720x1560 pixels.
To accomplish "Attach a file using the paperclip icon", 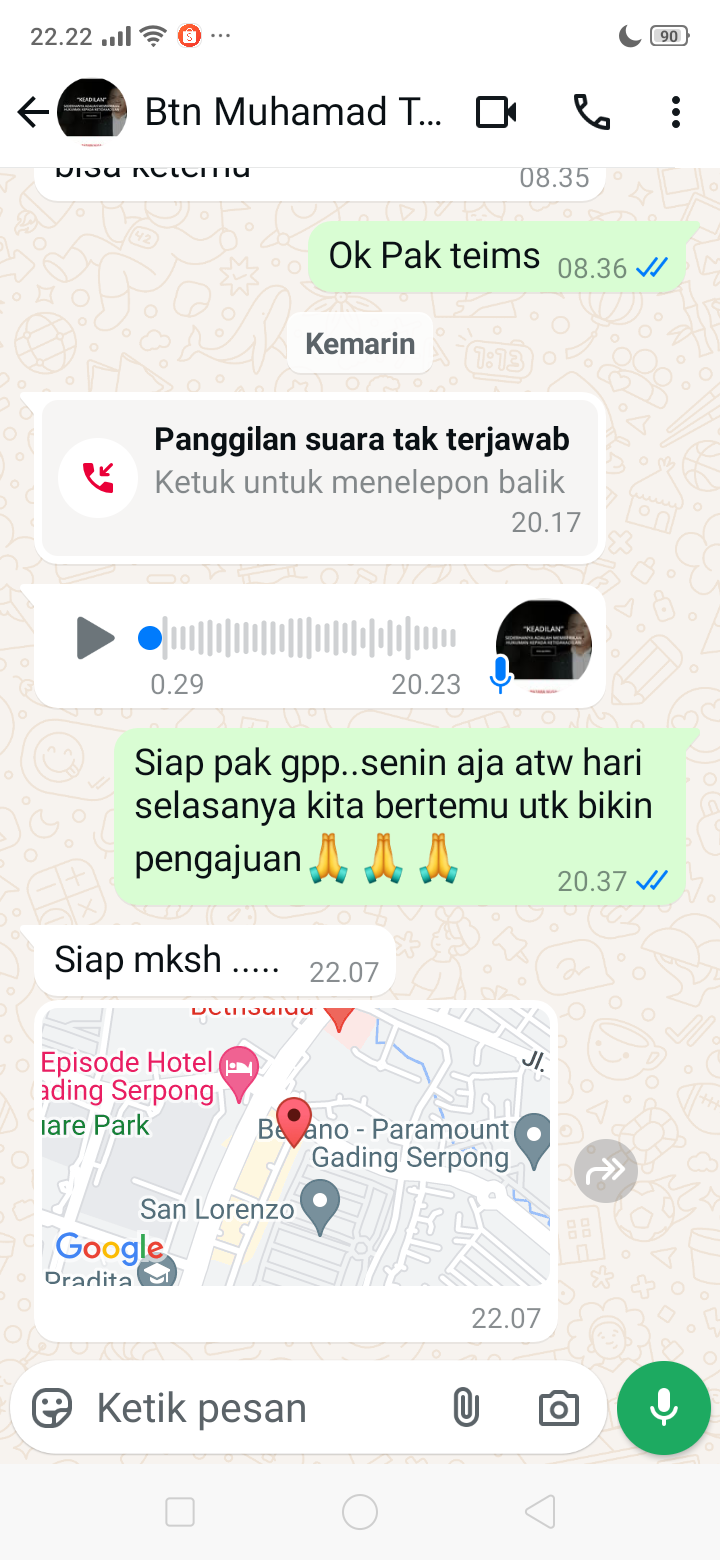I will (466, 1407).
